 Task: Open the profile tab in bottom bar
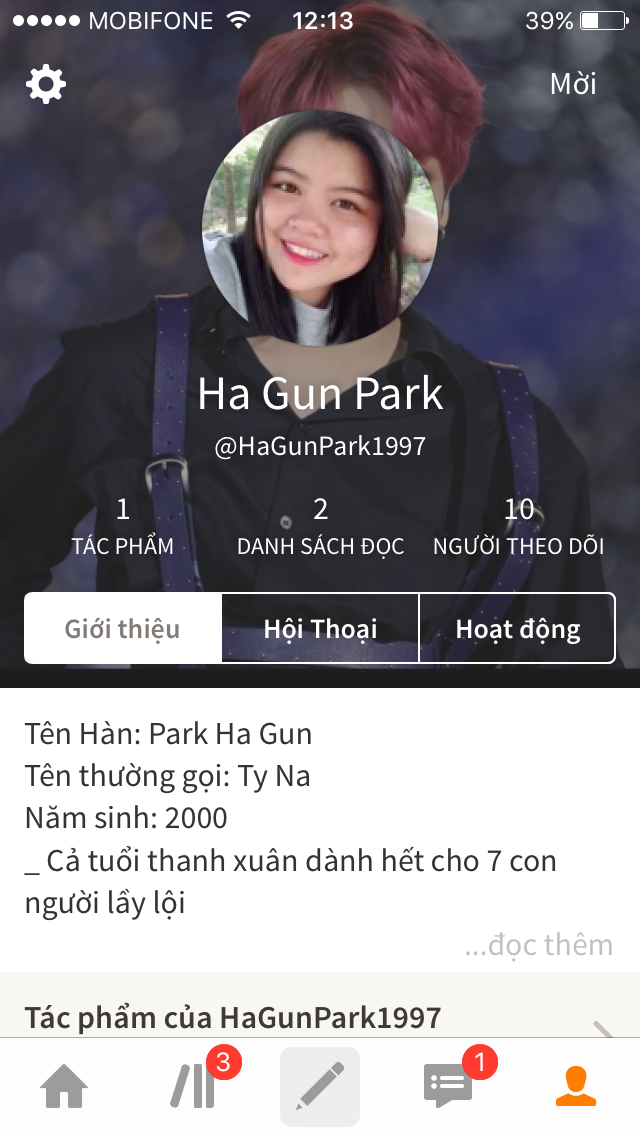pos(576,1087)
